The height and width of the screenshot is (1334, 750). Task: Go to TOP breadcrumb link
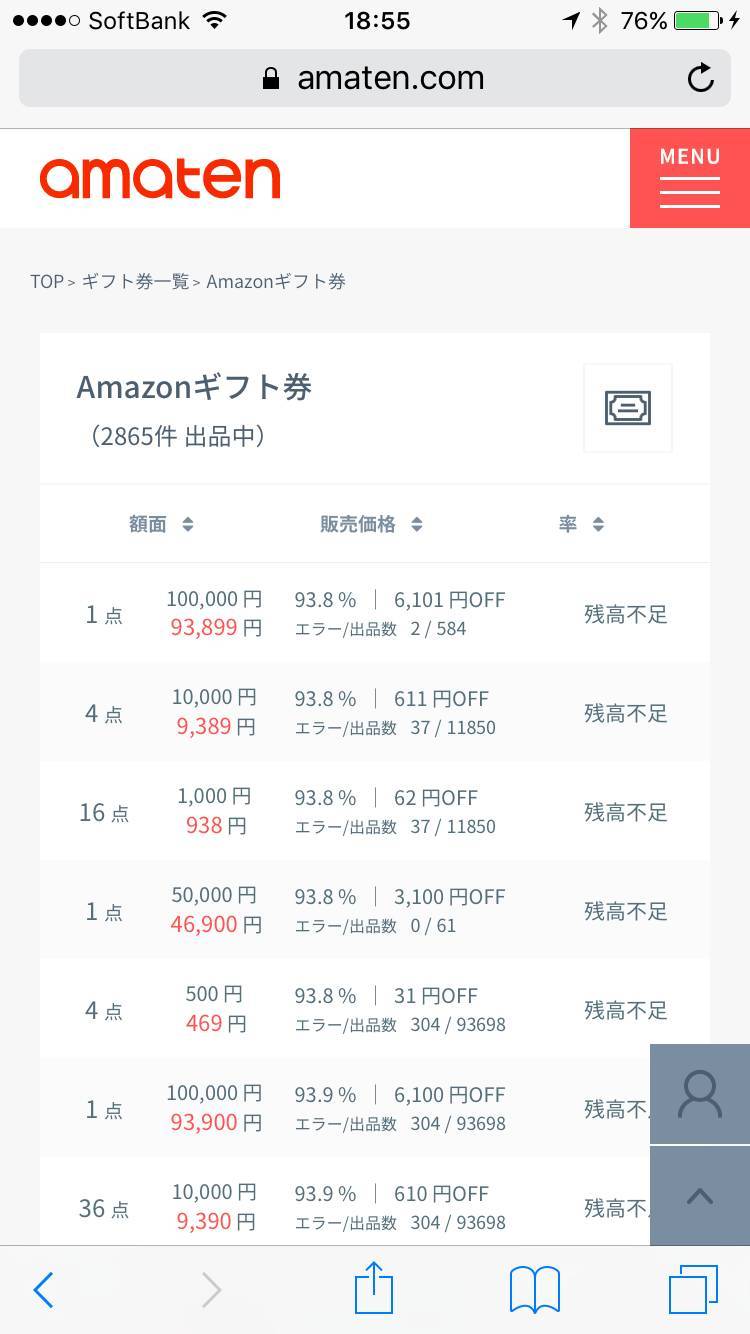tap(47, 281)
